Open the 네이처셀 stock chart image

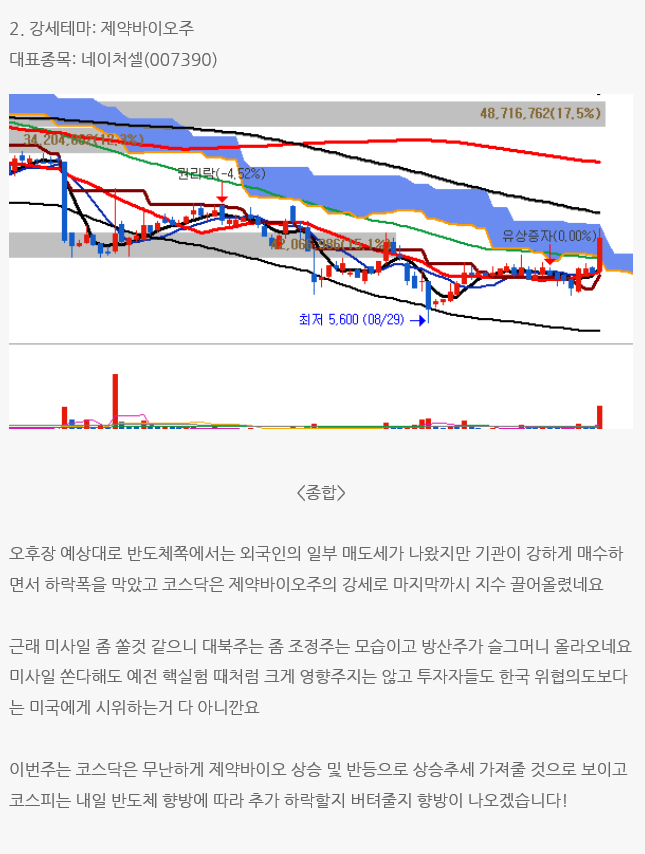tap(321, 260)
